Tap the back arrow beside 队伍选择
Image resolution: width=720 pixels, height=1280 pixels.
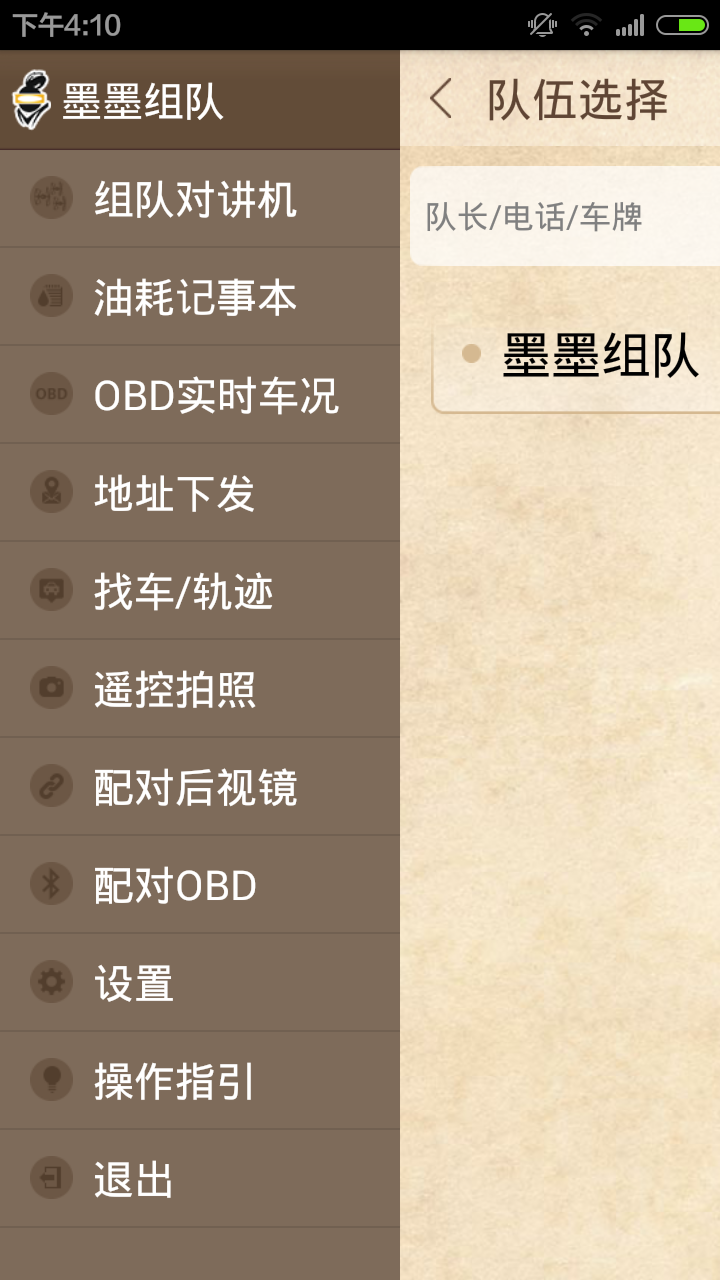(440, 100)
